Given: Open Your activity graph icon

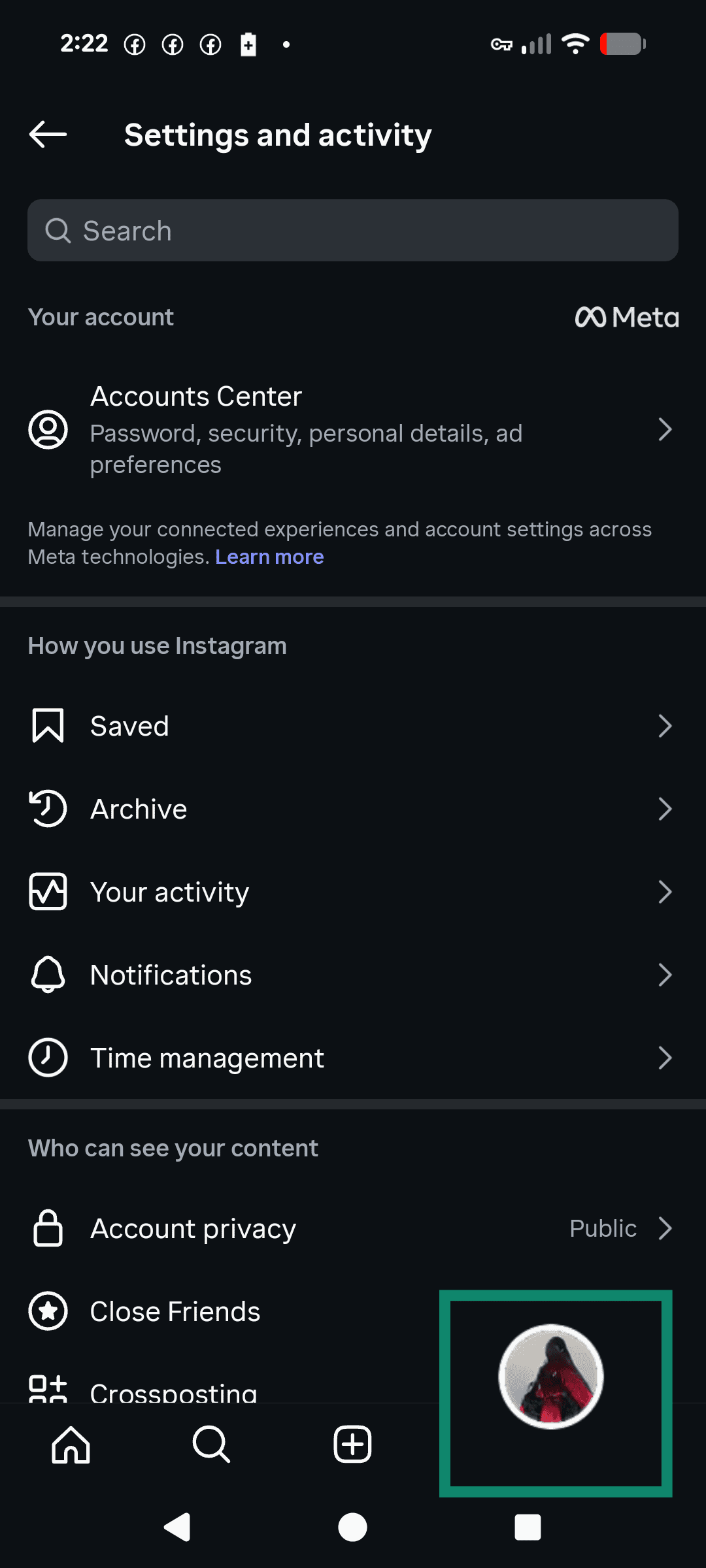Looking at the screenshot, I should [47, 892].
